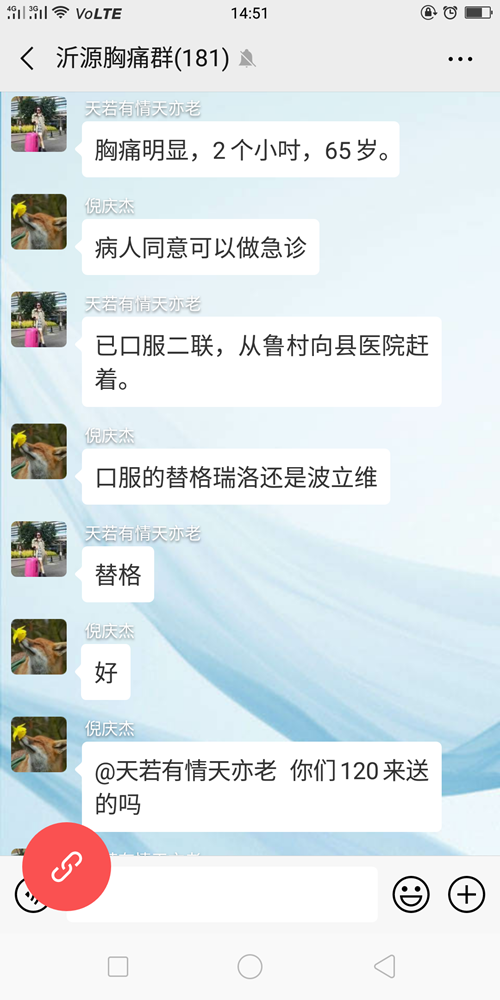Tap the red floating link button
500x1000 pixels.
[x=66, y=867]
